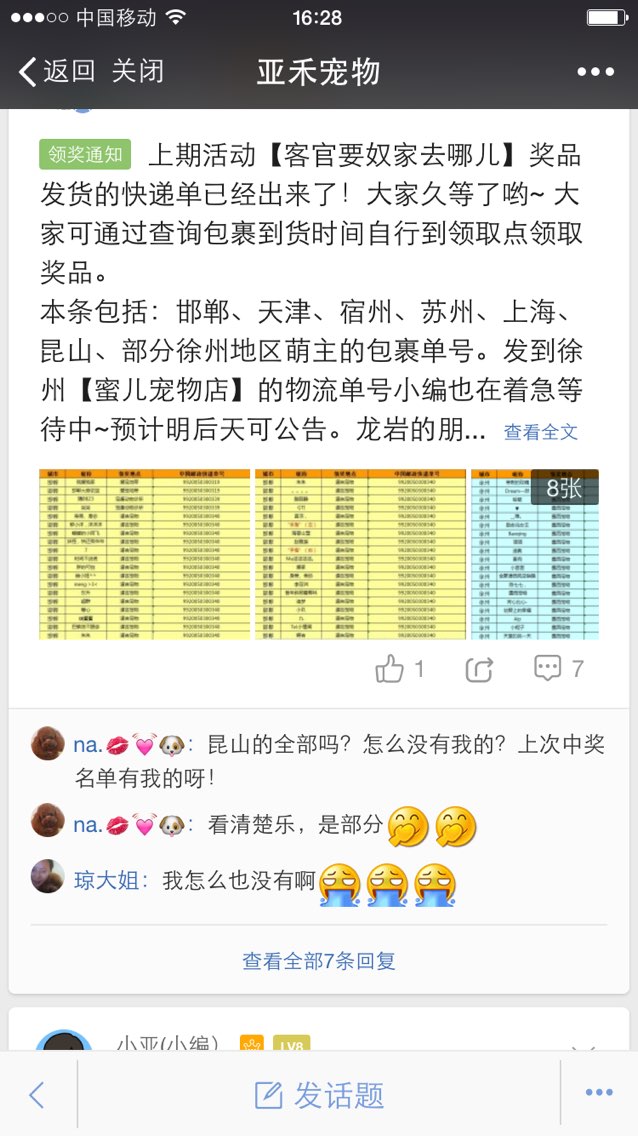The height and width of the screenshot is (1136, 638).
Task: Open the three-dot menu in the title bar
Action: (x=595, y=72)
